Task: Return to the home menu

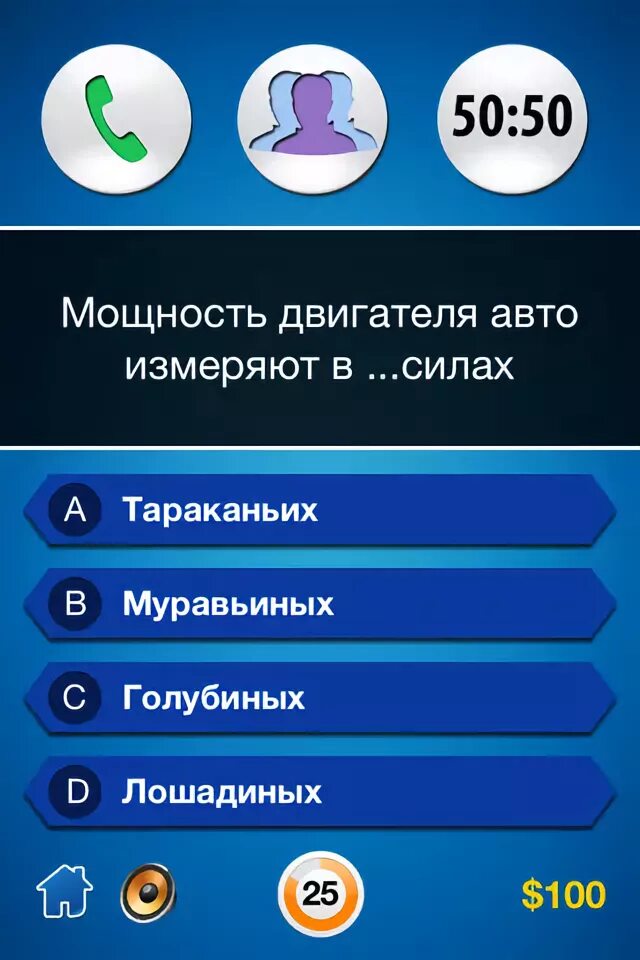Action: point(64,893)
